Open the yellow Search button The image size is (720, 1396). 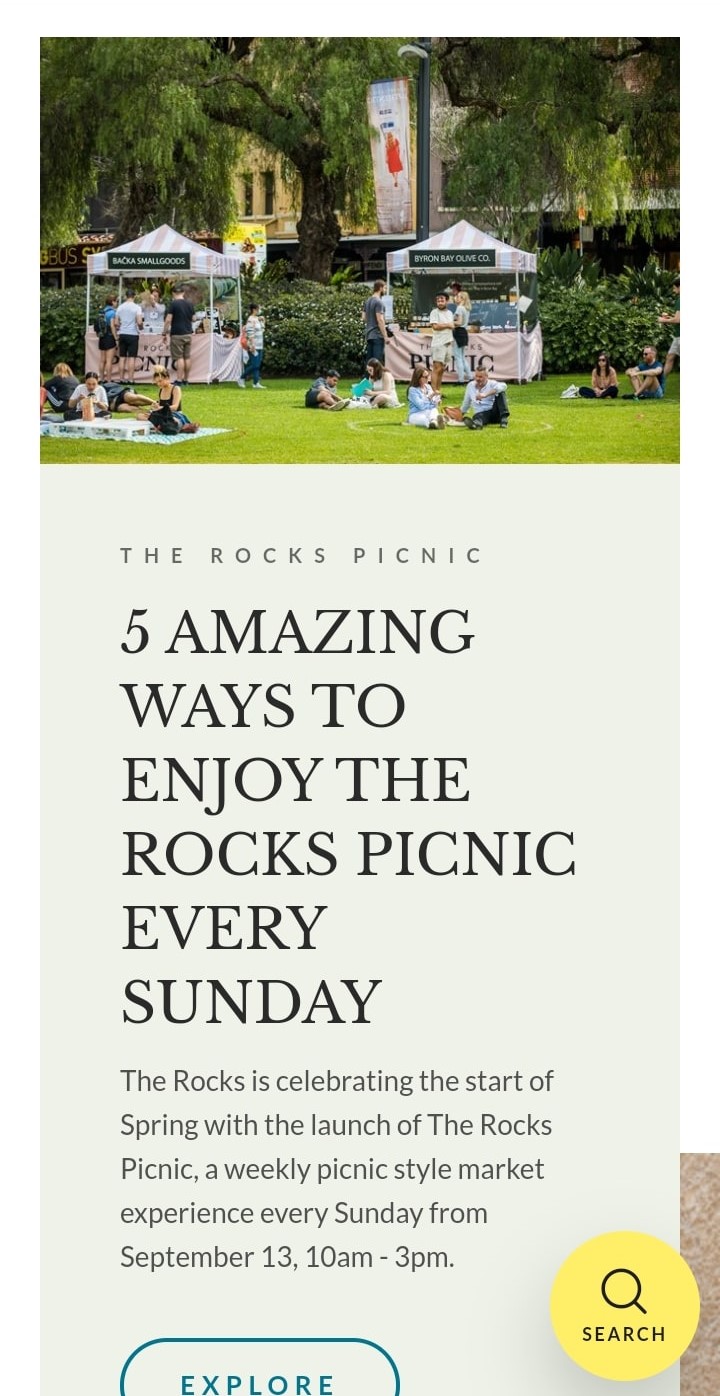tap(624, 1306)
